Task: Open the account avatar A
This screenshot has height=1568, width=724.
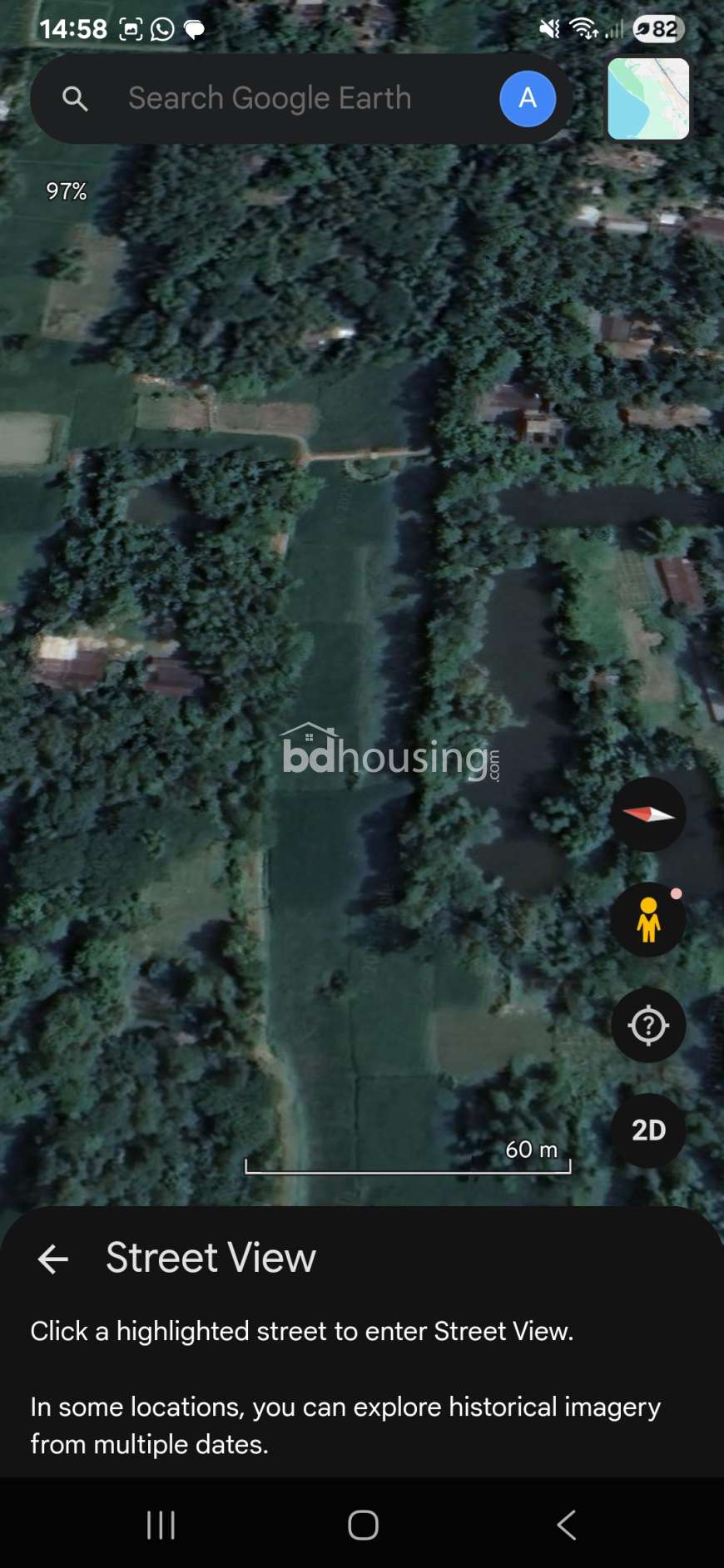Action: coord(528,98)
